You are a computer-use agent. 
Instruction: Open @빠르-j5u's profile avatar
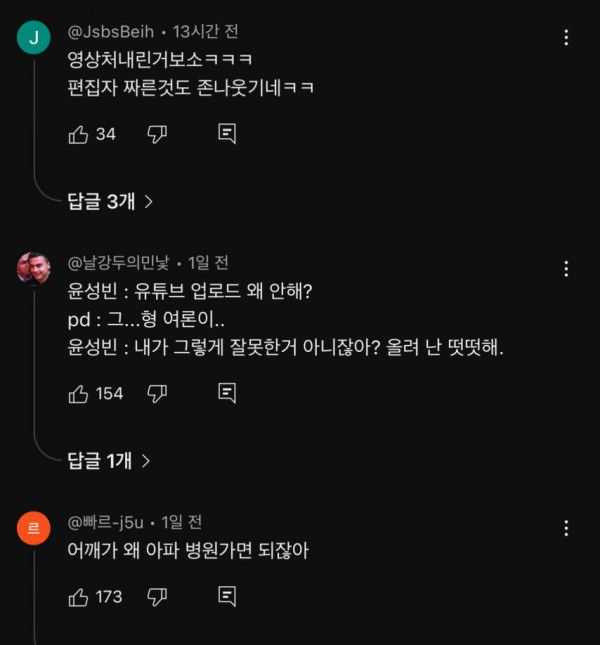34,528
